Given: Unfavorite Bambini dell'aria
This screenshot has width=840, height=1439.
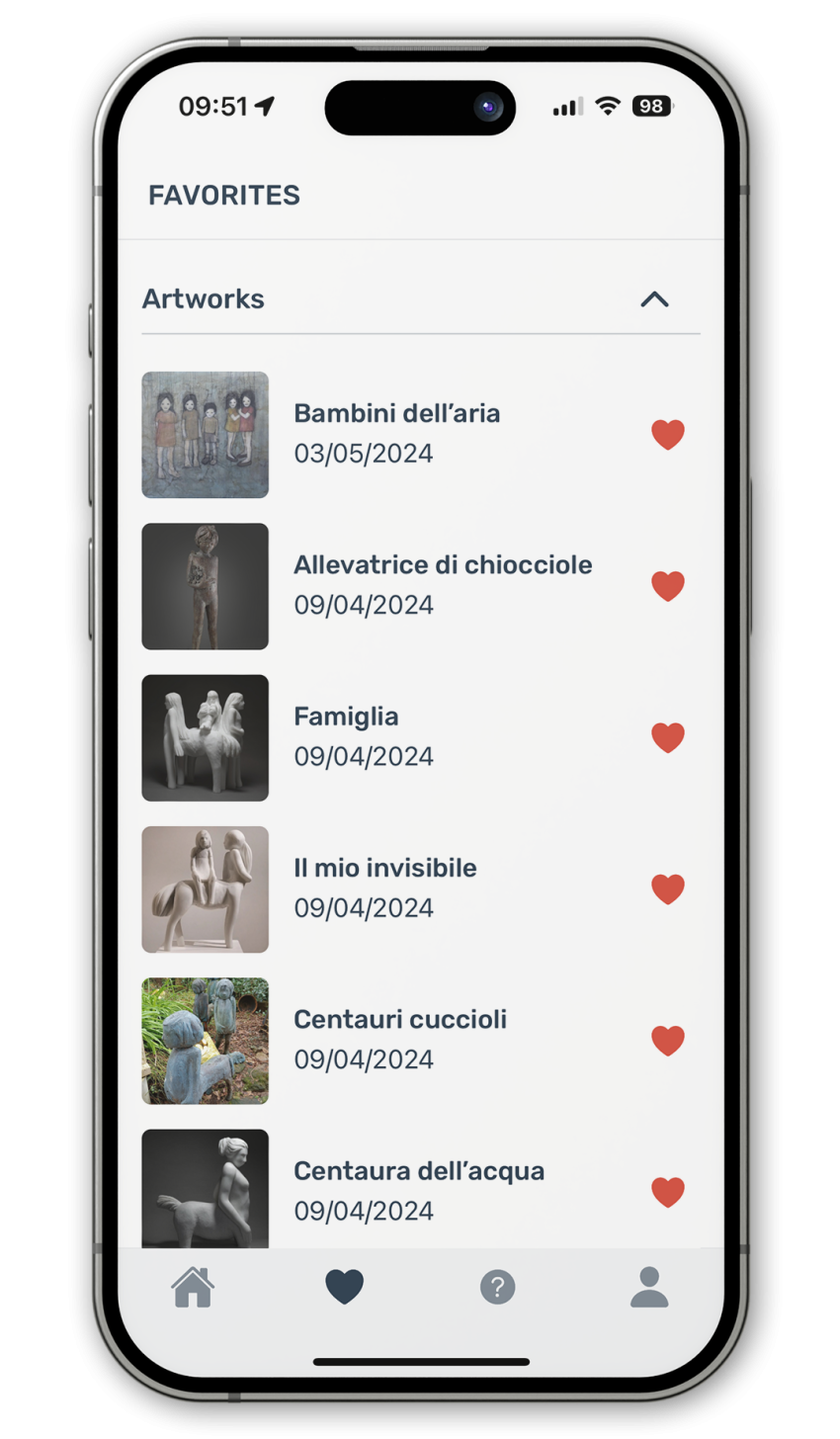Looking at the screenshot, I should (x=668, y=435).
